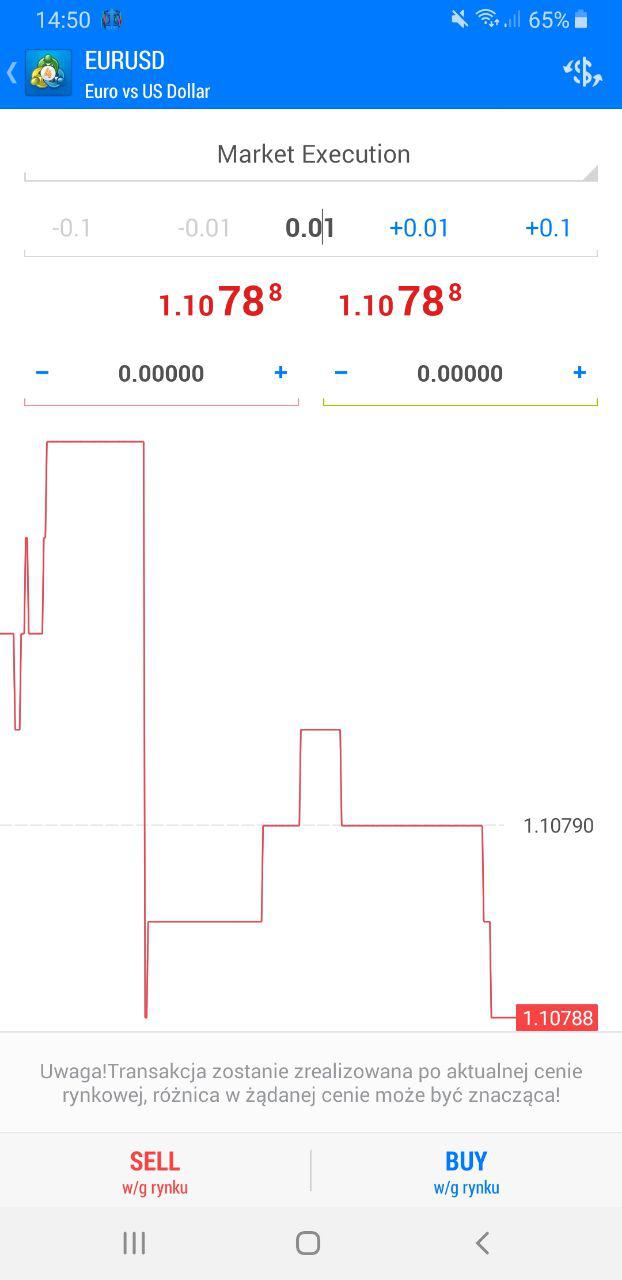
Task: Edit the 0.01 volume field
Action: [309, 228]
